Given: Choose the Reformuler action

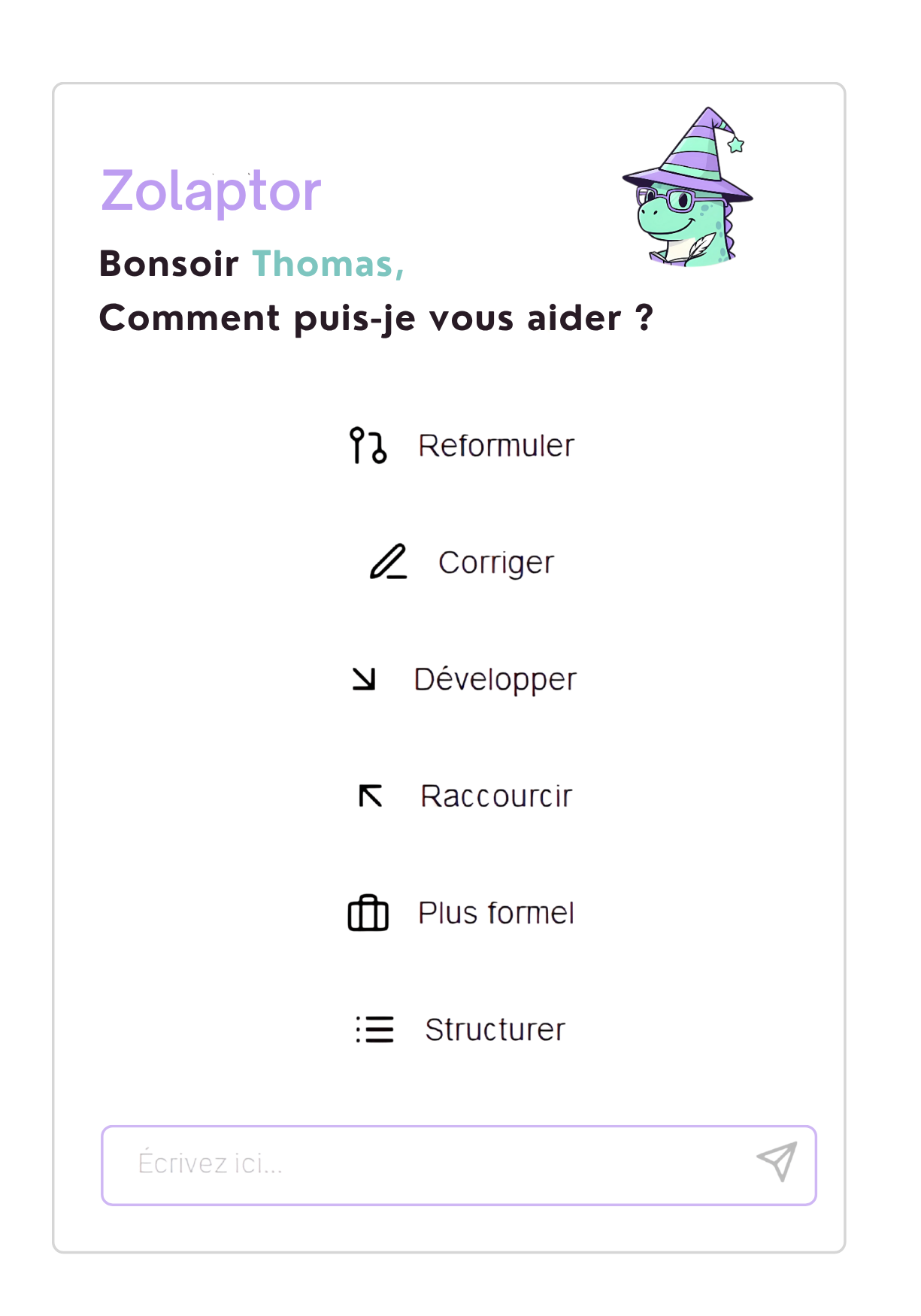Looking at the screenshot, I should (x=497, y=445).
